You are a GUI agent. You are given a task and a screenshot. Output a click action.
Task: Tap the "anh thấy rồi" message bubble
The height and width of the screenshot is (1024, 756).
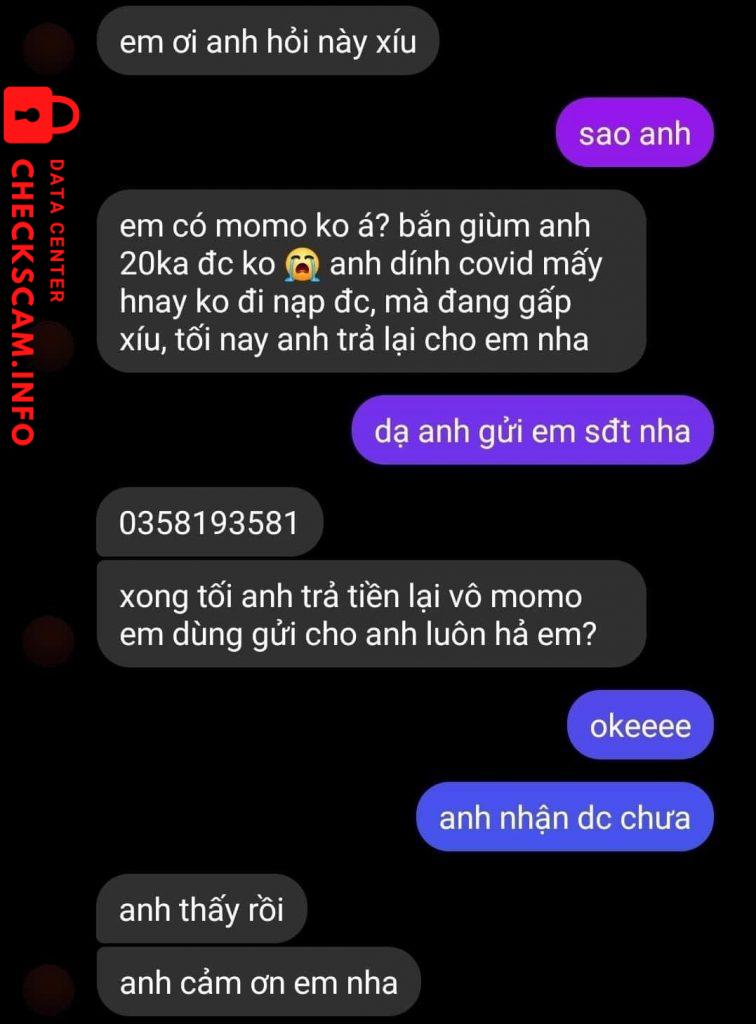click(x=200, y=909)
